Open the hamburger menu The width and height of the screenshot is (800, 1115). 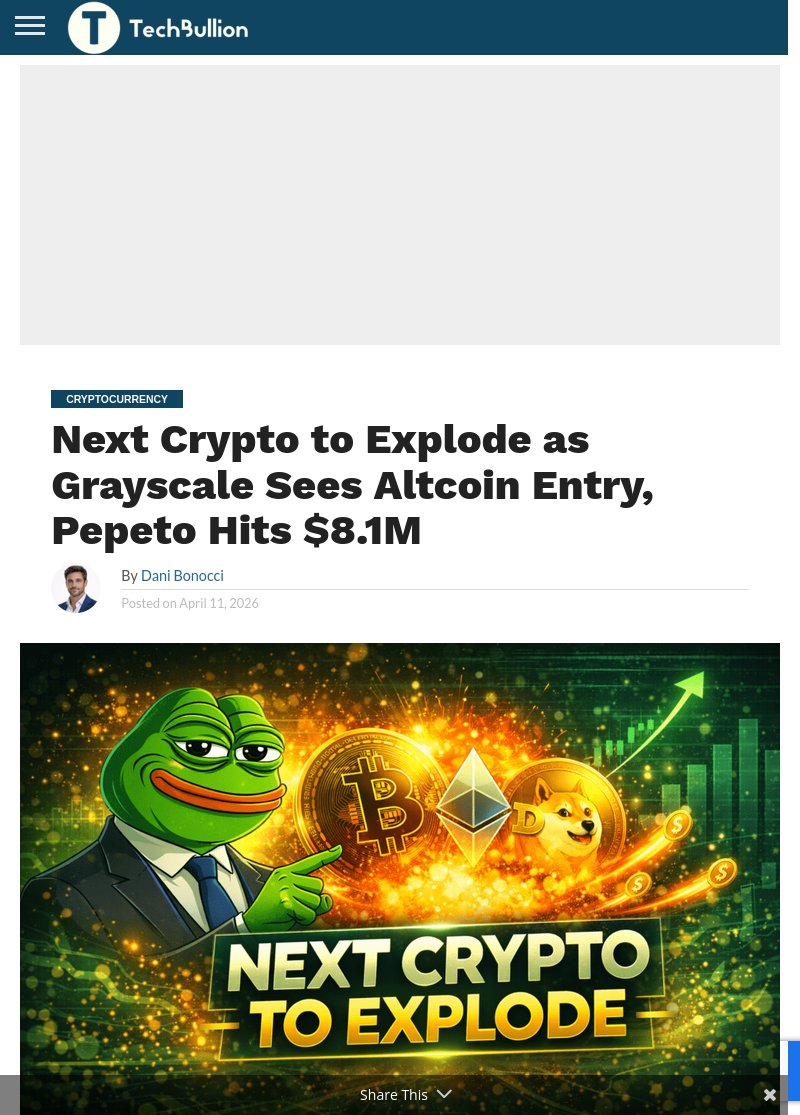(30, 26)
